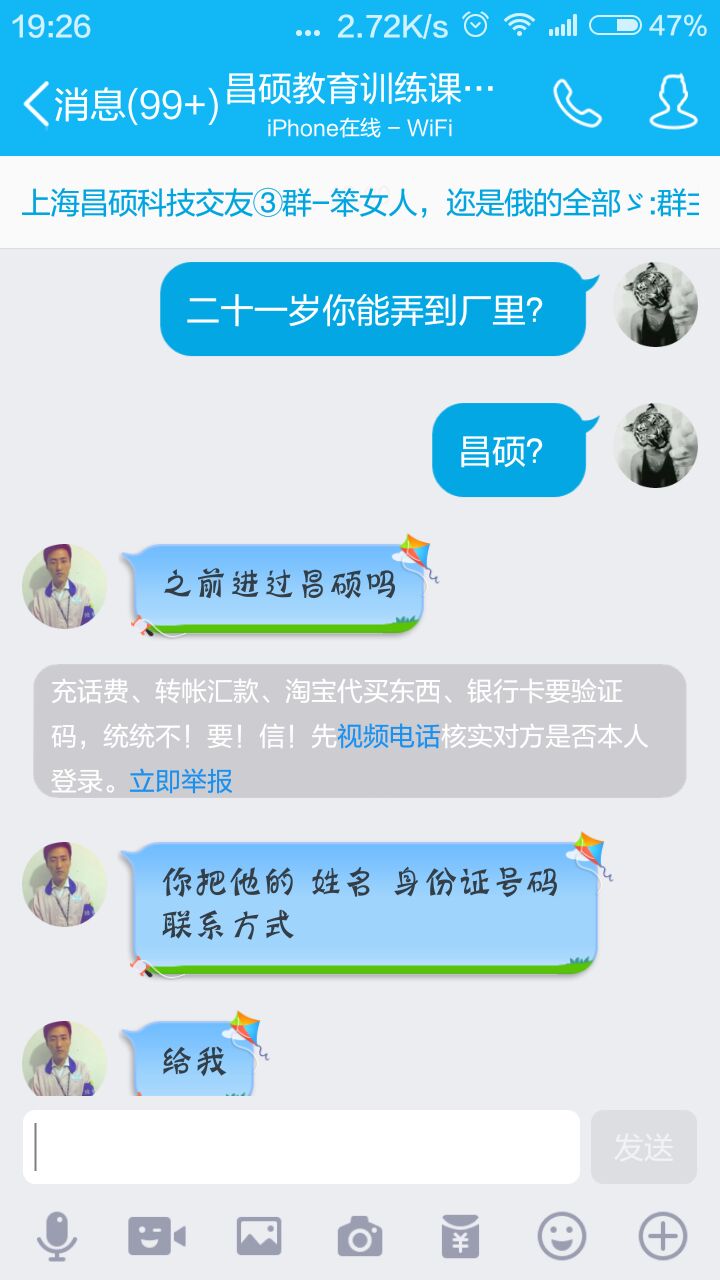Open the plus menu for more options
This screenshot has height=1280, width=720.
663,1236
